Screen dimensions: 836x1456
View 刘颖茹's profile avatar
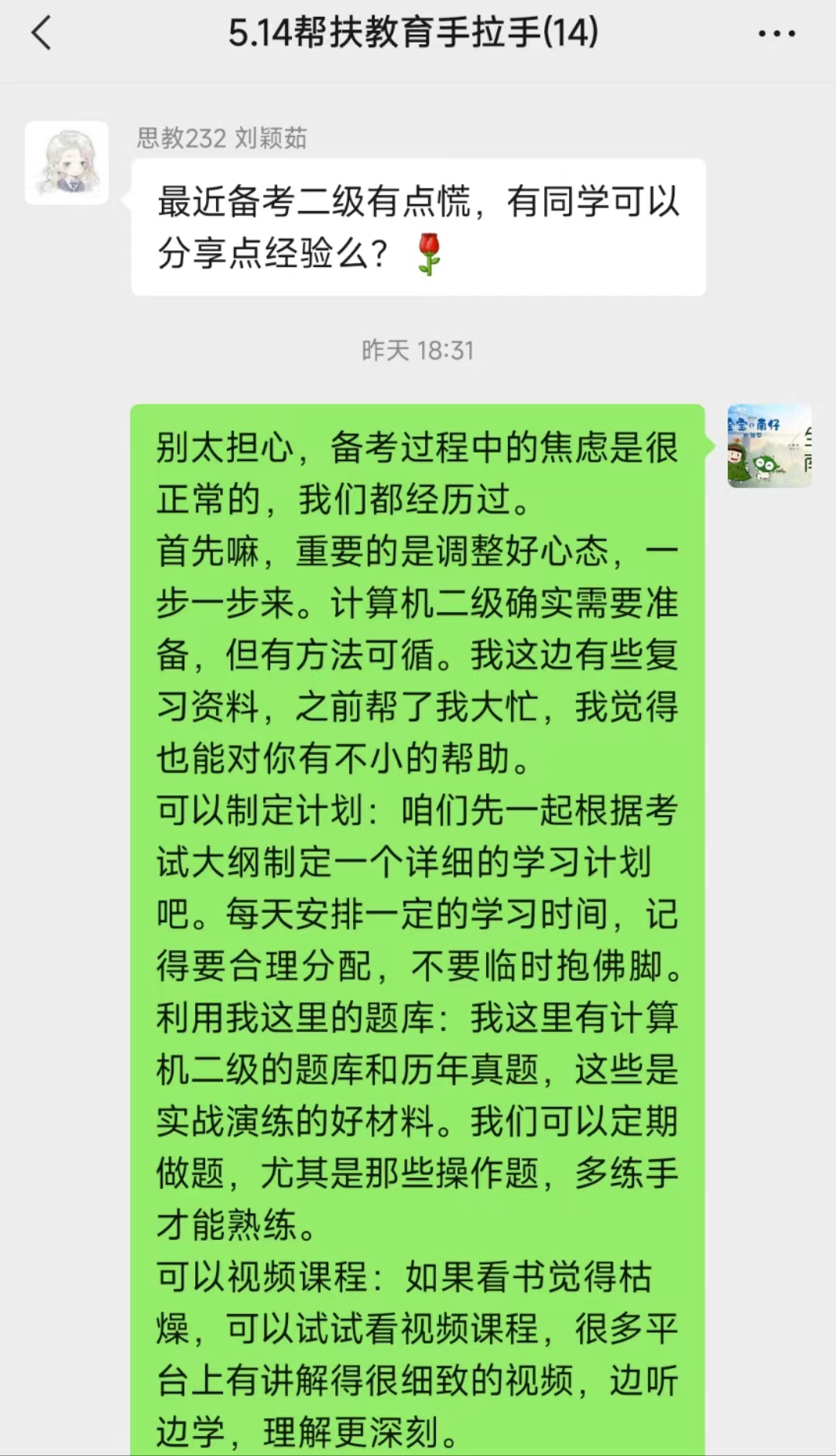[x=67, y=162]
